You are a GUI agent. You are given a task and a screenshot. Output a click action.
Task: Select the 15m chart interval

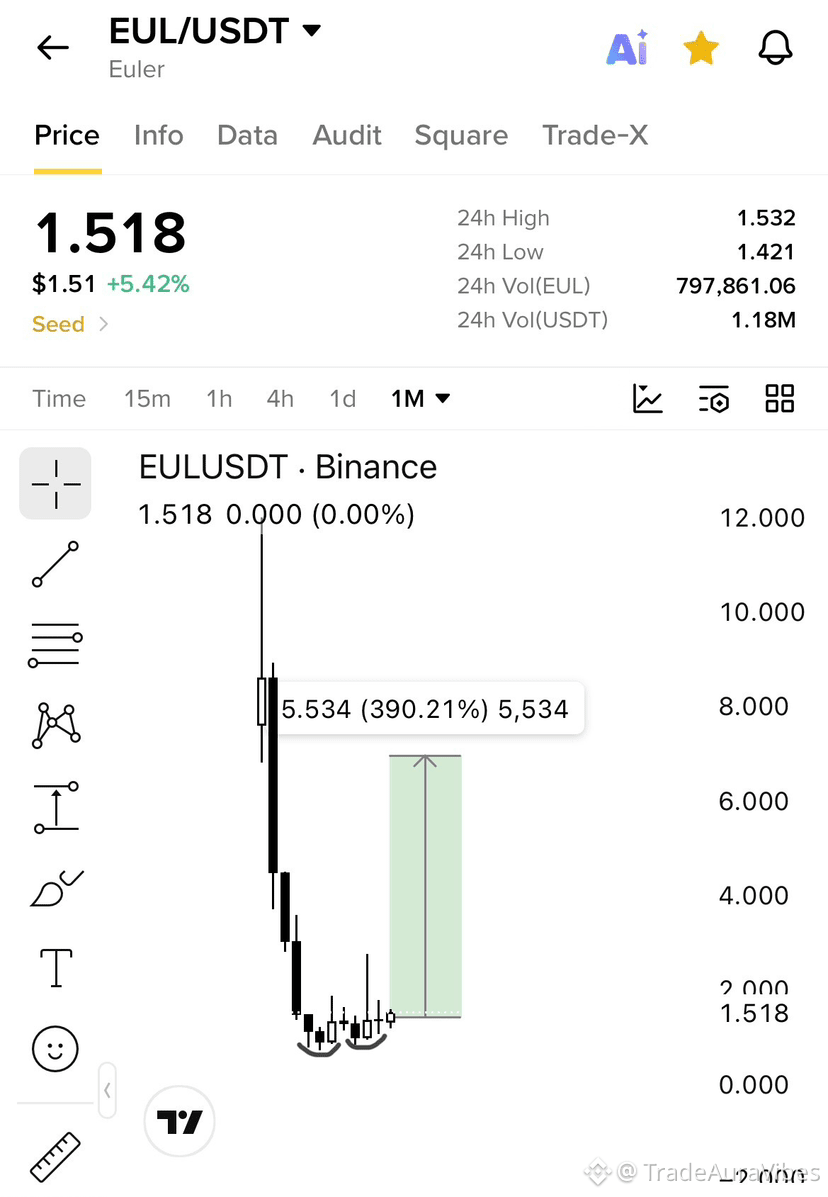(147, 398)
